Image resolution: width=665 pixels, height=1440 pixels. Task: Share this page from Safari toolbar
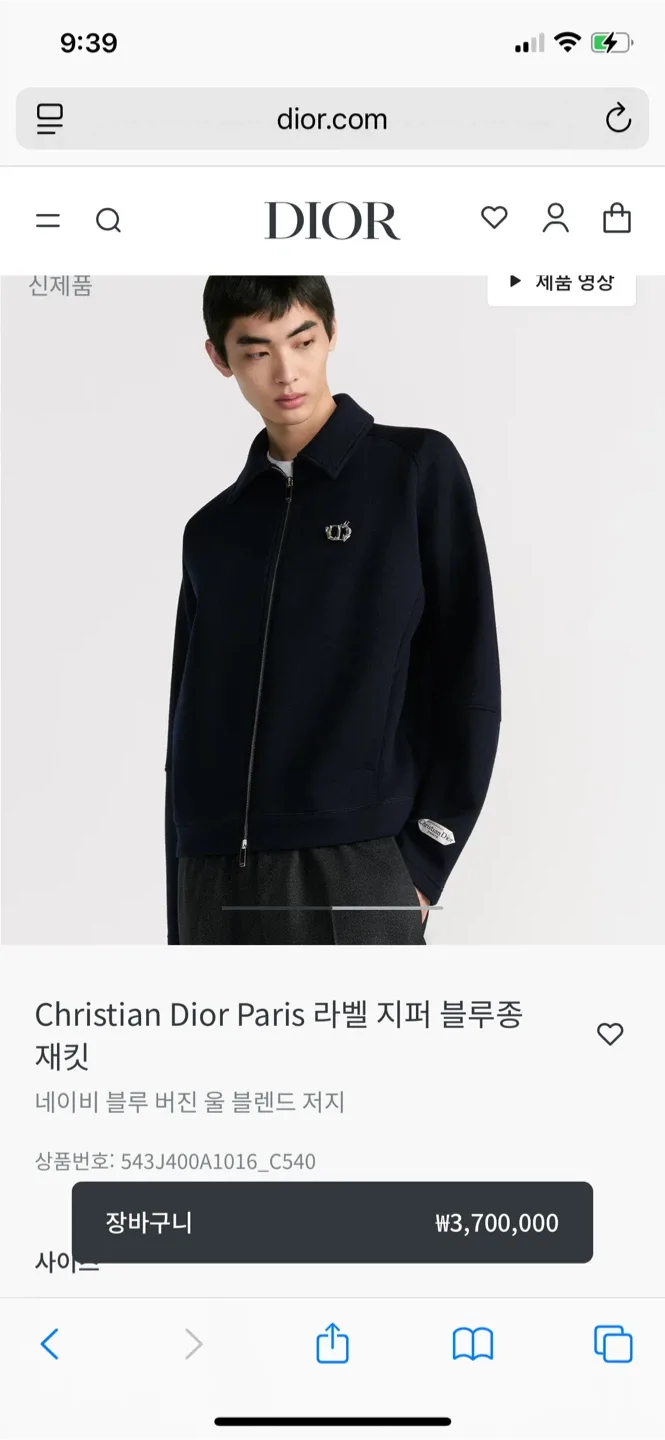coord(332,1344)
